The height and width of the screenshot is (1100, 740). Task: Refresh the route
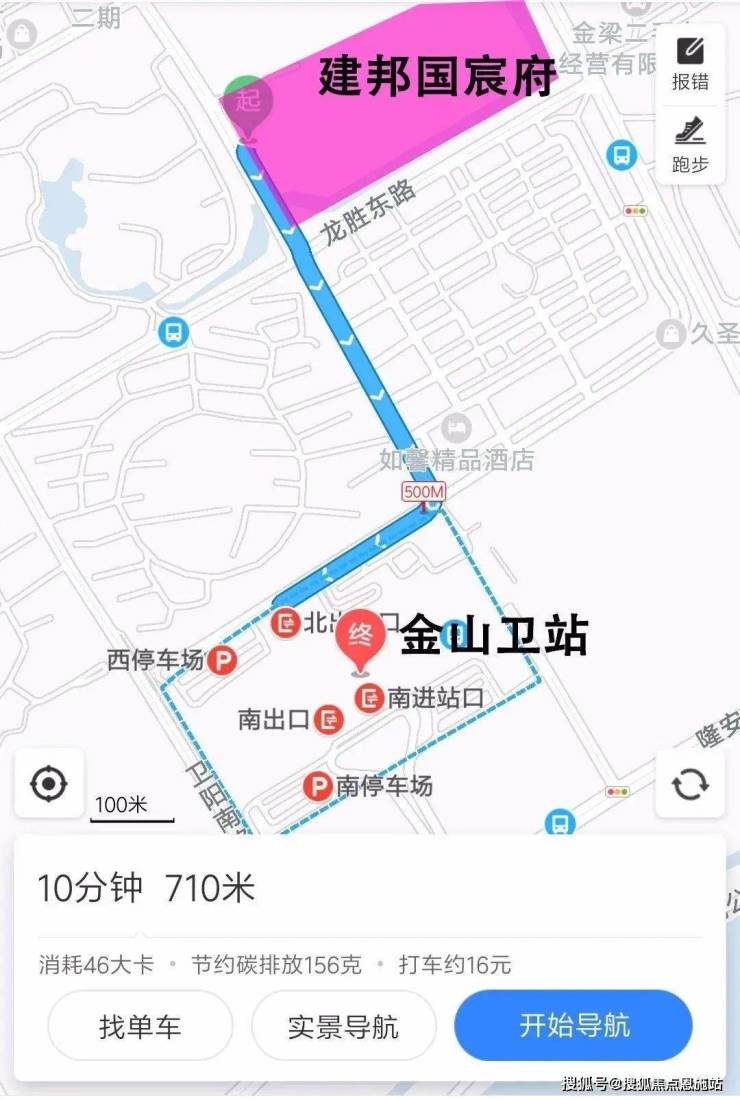pyautogui.click(x=689, y=783)
